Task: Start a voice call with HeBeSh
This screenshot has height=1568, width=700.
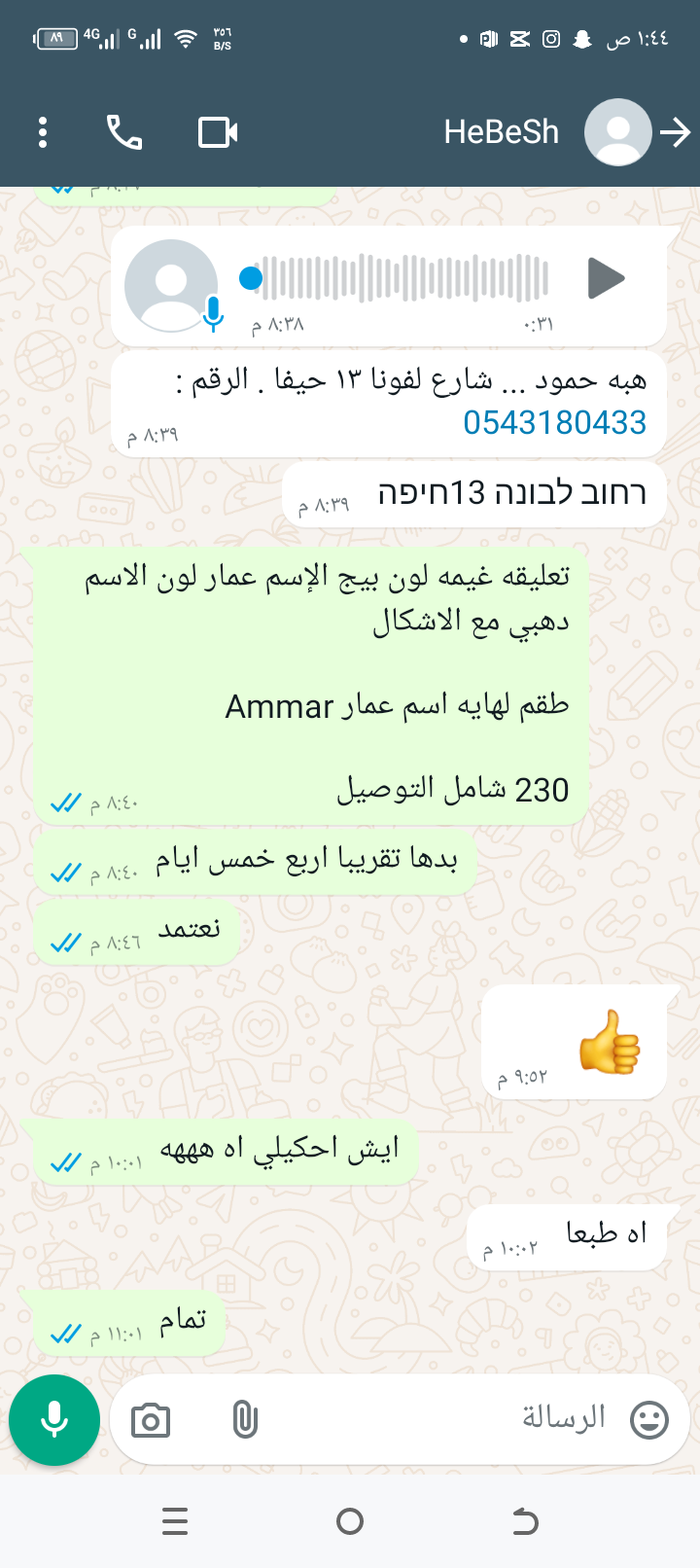Action: (124, 132)
